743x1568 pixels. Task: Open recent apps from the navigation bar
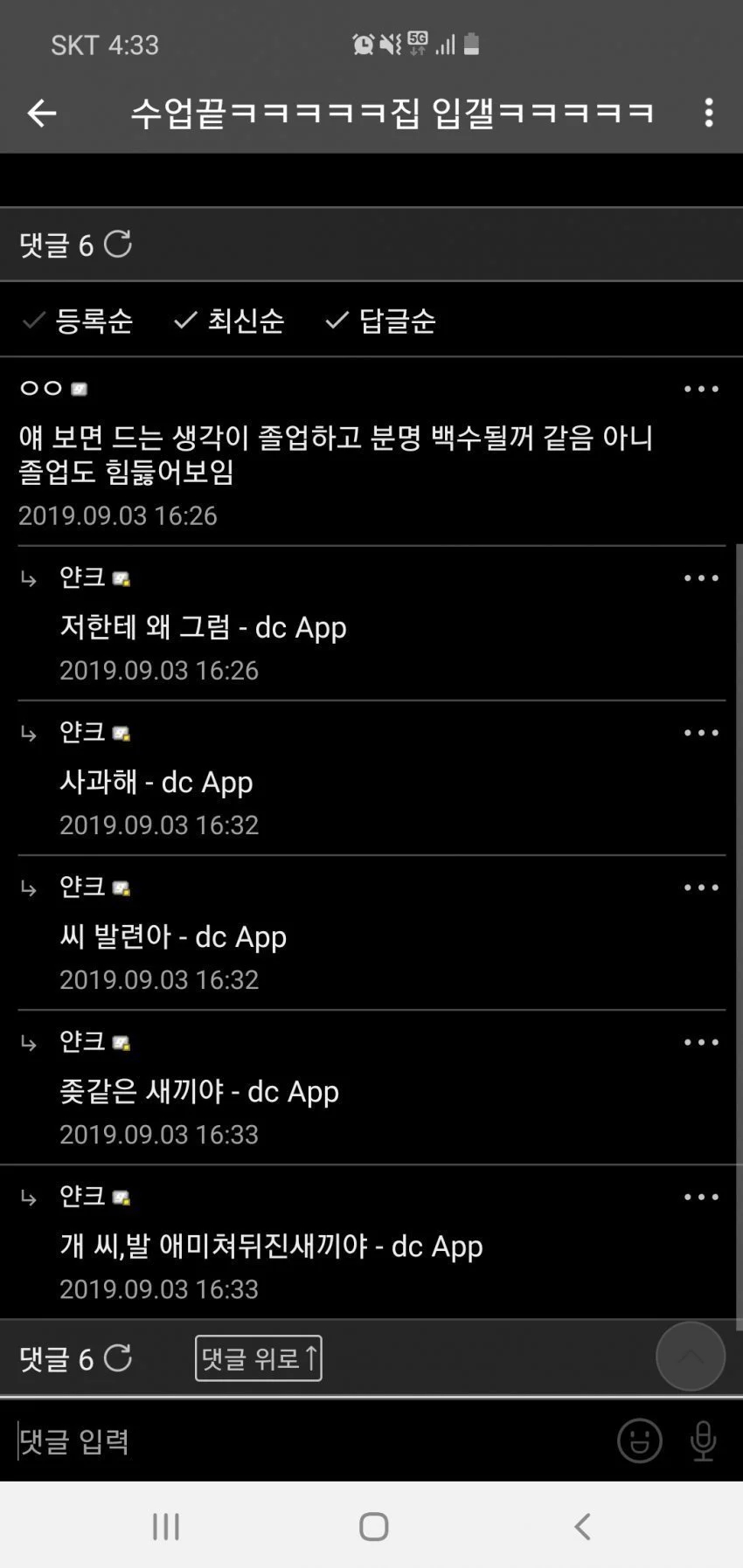(166, 1526)
